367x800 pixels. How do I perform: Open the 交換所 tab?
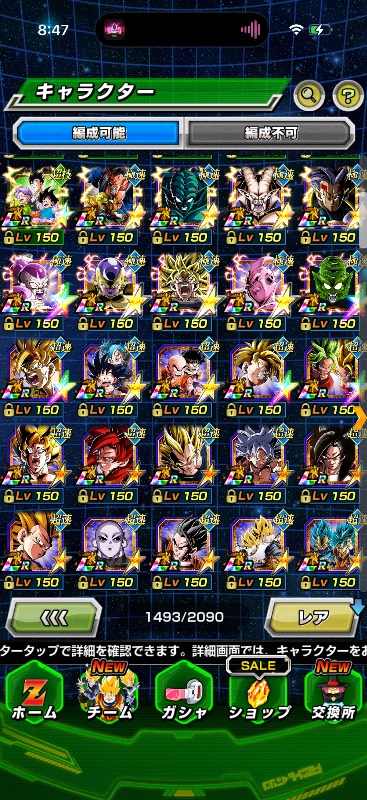click(x=333, y=693)
